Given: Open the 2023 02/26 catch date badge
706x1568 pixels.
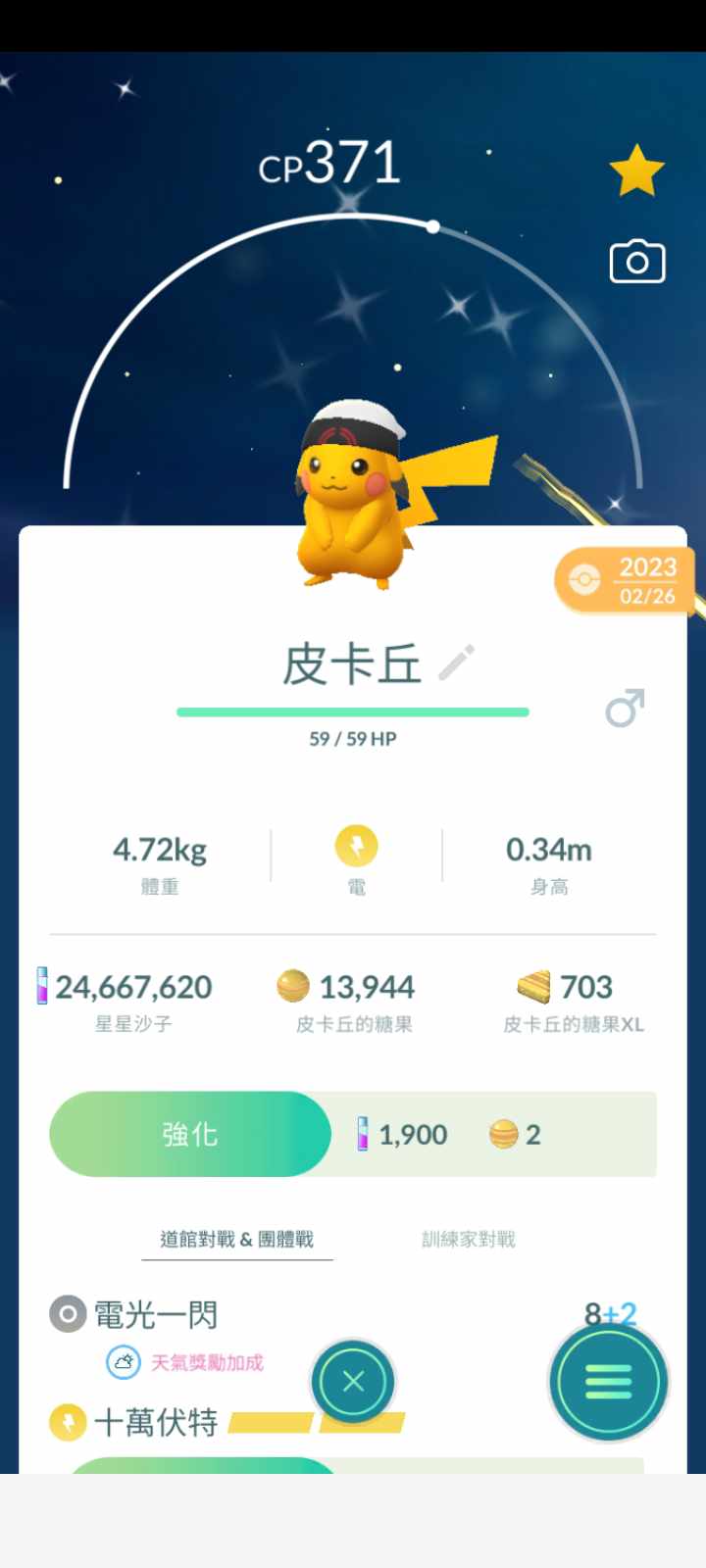Looking at the screenshot, I should point(626,580).
